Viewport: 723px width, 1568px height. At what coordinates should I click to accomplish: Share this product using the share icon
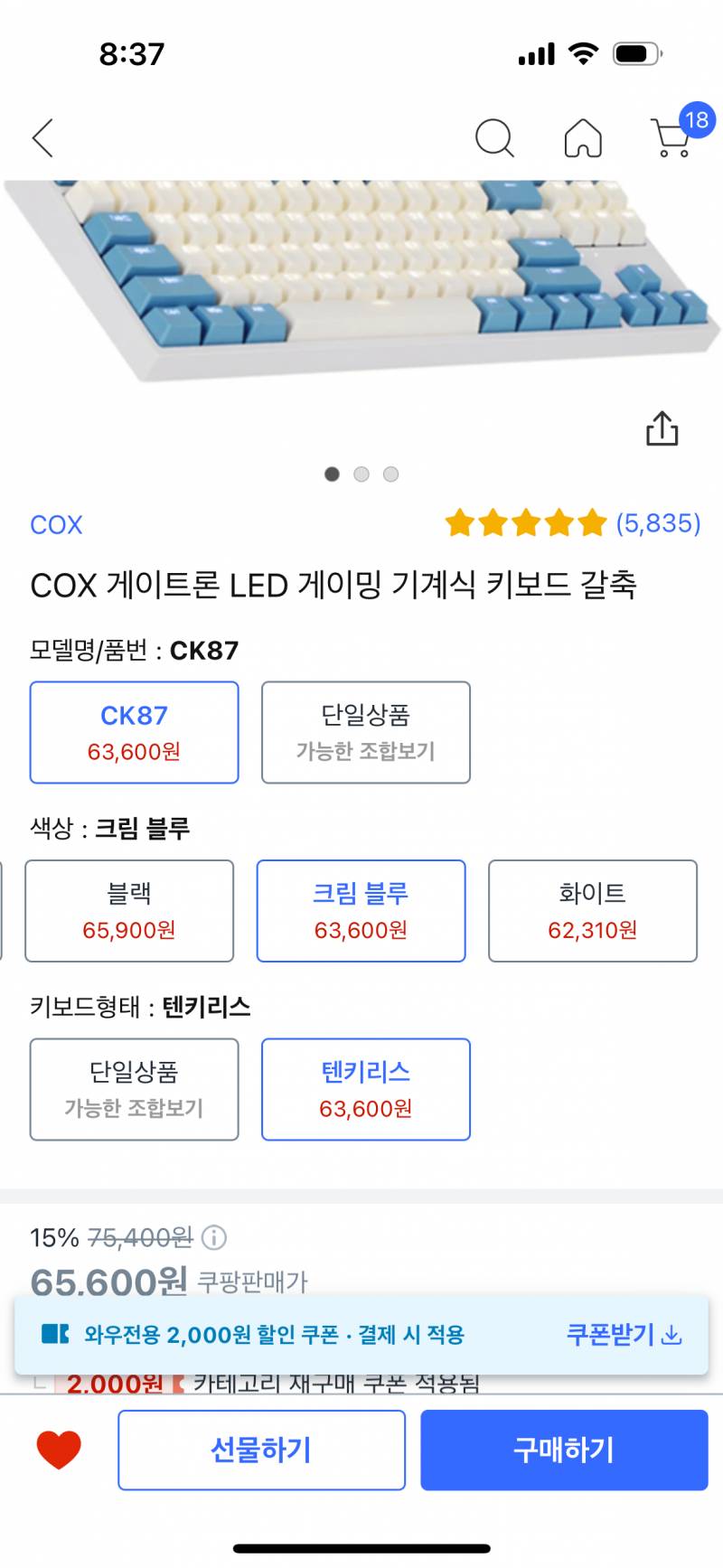663,427
